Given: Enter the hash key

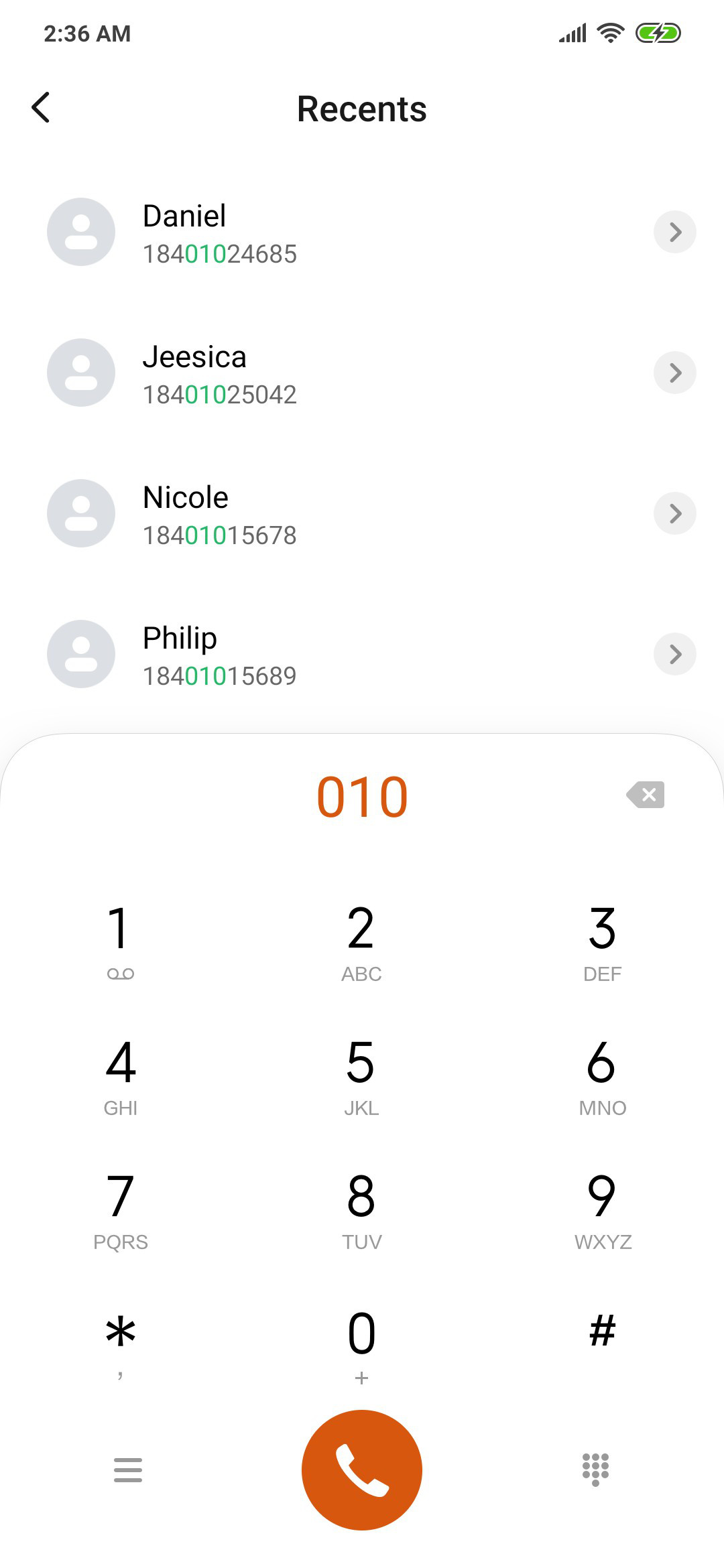Looking at the screenshot, I should click(603, 1343).
